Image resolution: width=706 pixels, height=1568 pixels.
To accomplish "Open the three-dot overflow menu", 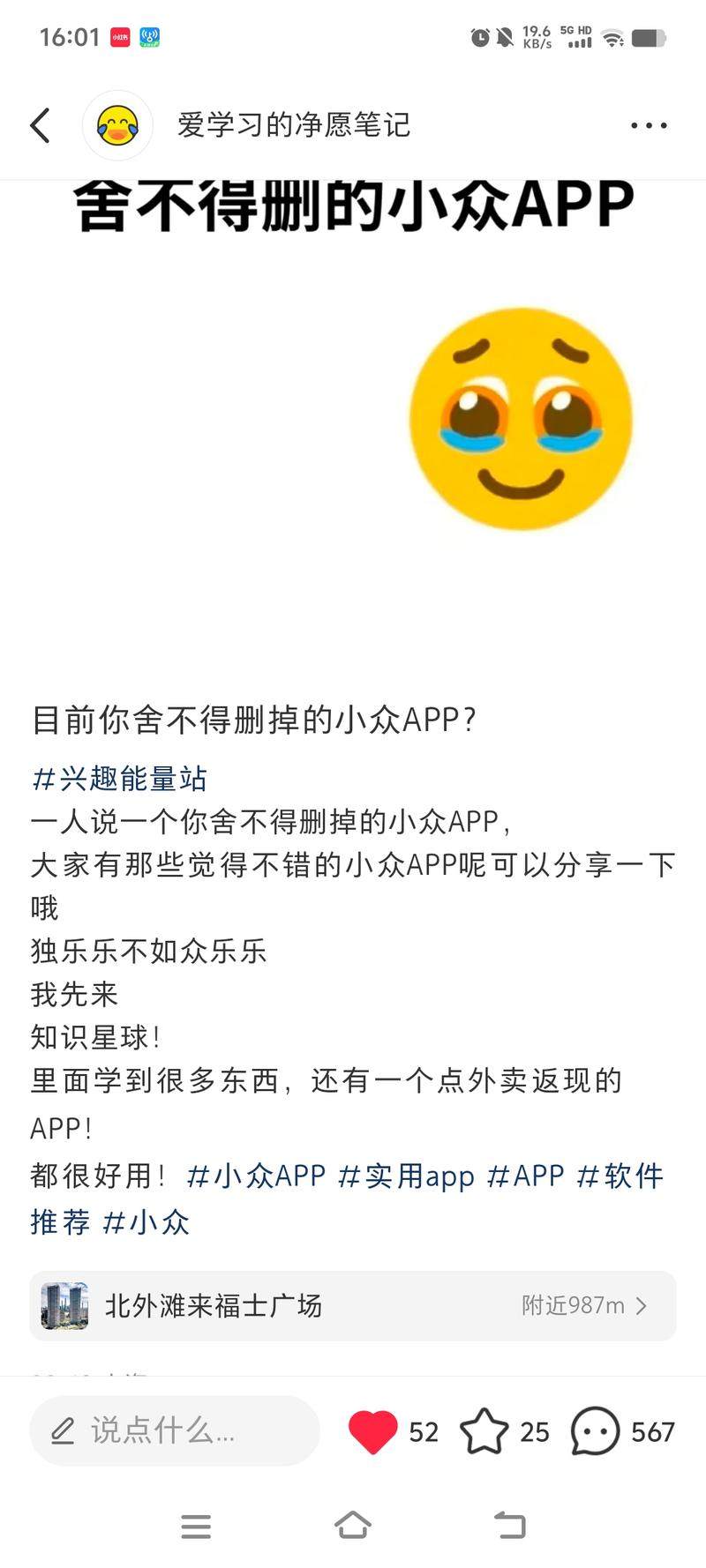I will pyautogui.click(x=649, y=126).
